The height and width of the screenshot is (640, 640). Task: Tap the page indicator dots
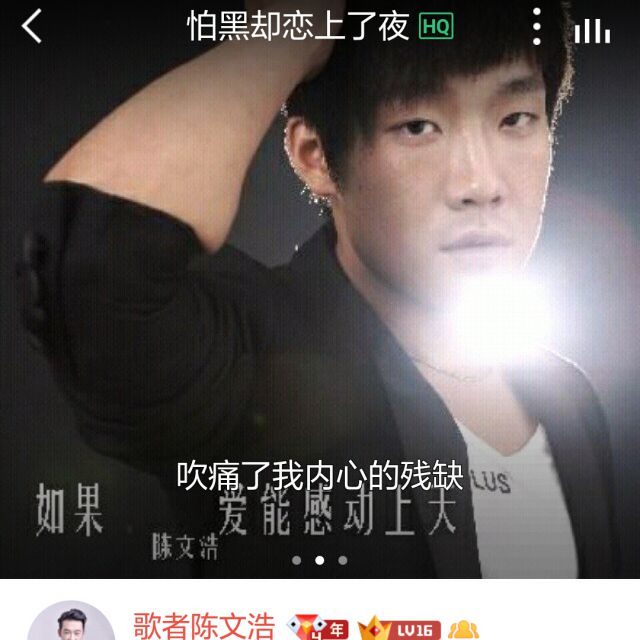click(x=319, y=560)
